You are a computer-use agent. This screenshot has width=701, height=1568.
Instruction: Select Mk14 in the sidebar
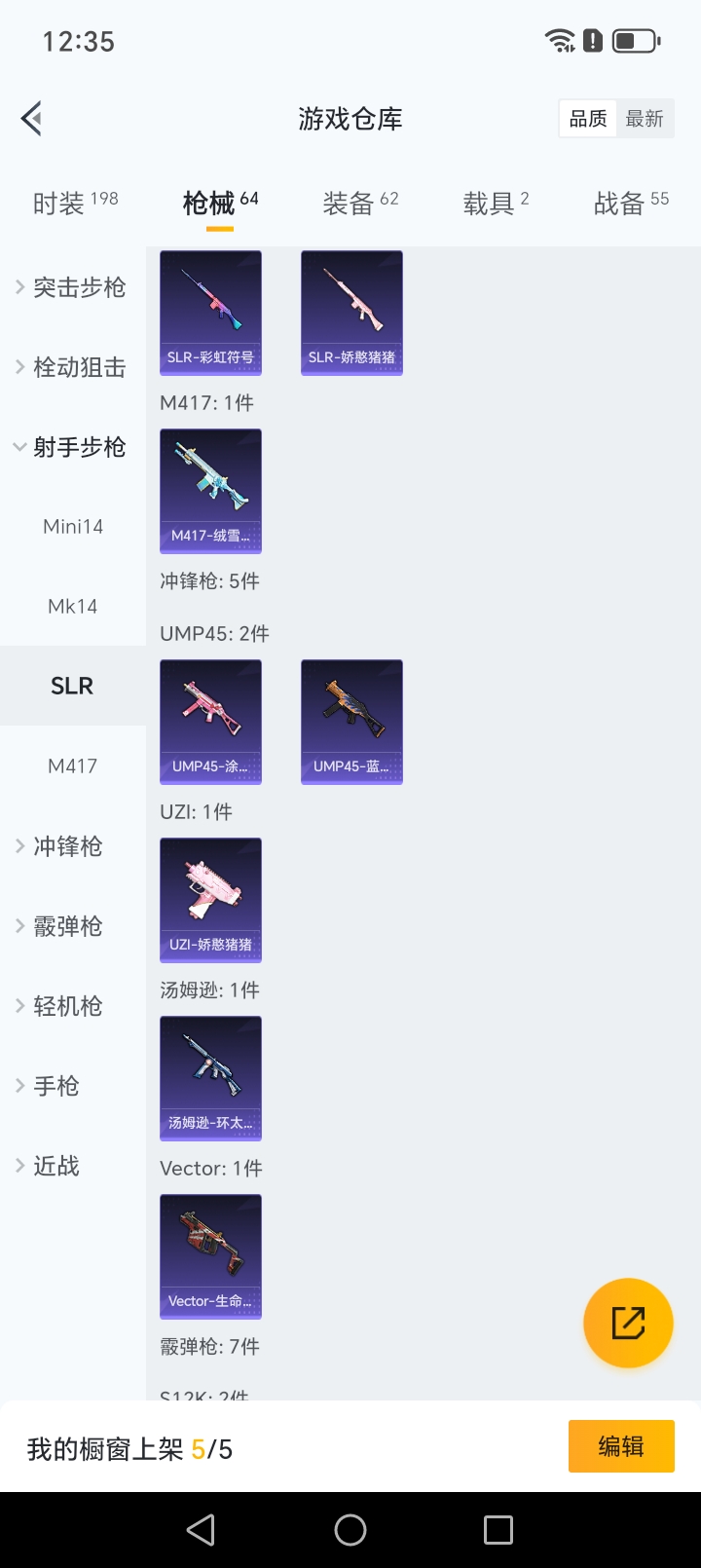(x=73, y=607)
